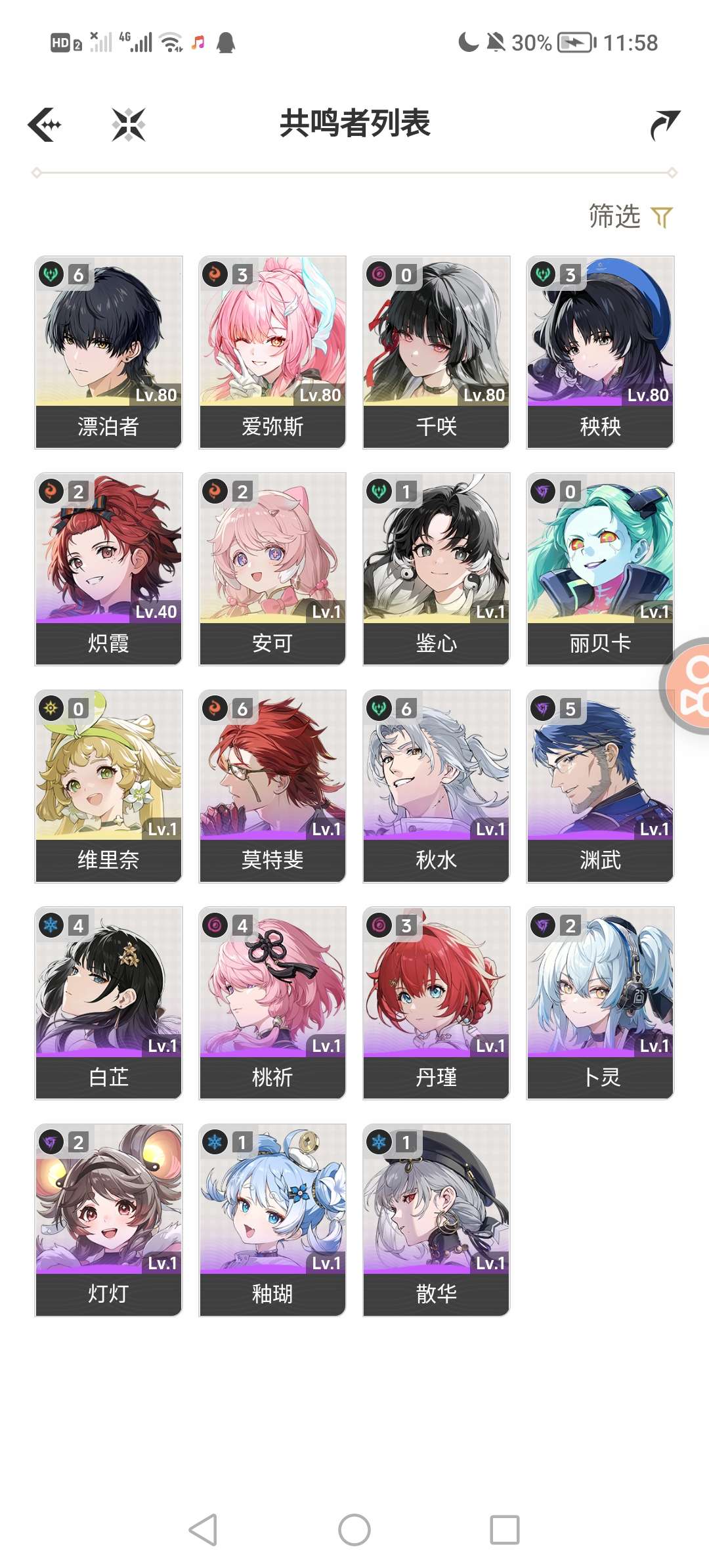Open the 秧秧 card
Screen dimensions: 709x1568
click(601, 353)
